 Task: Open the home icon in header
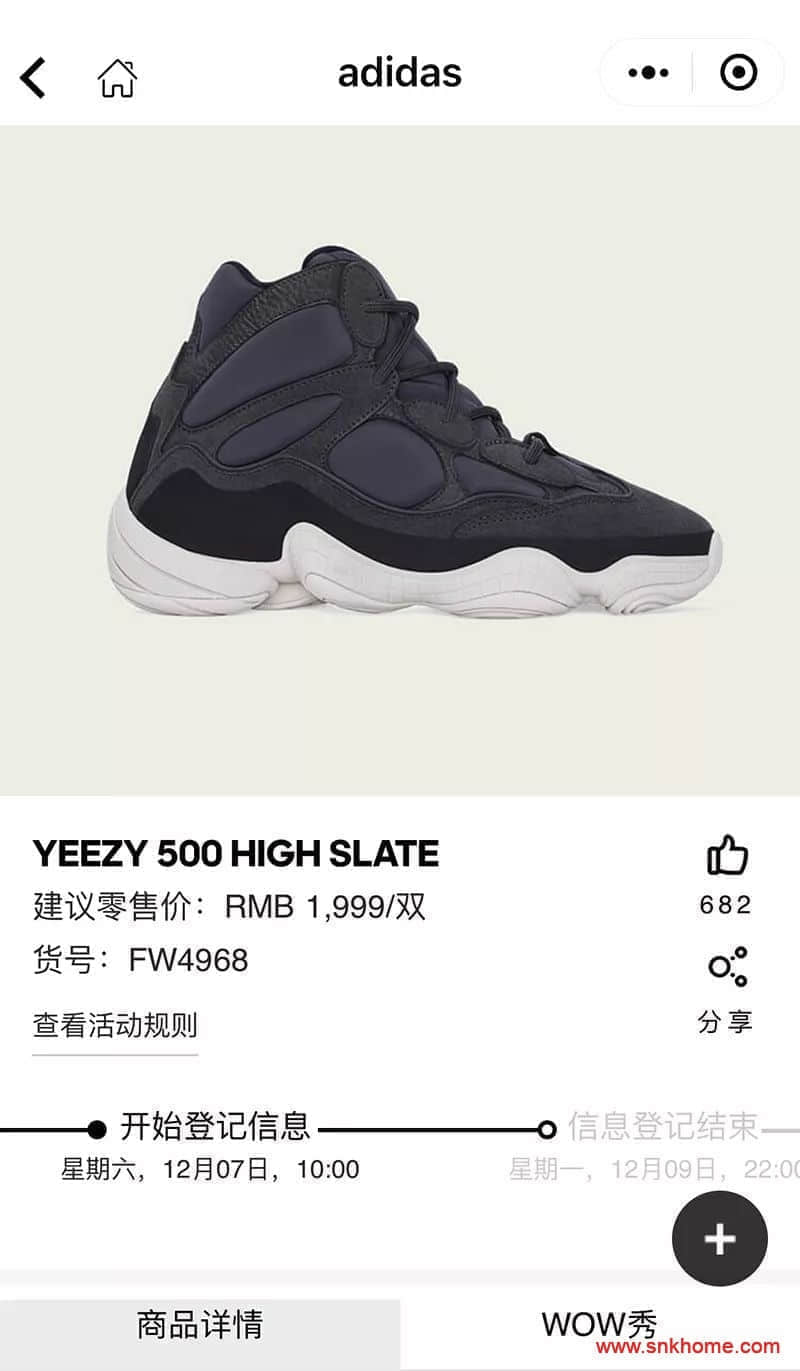(x=117, y=77)
